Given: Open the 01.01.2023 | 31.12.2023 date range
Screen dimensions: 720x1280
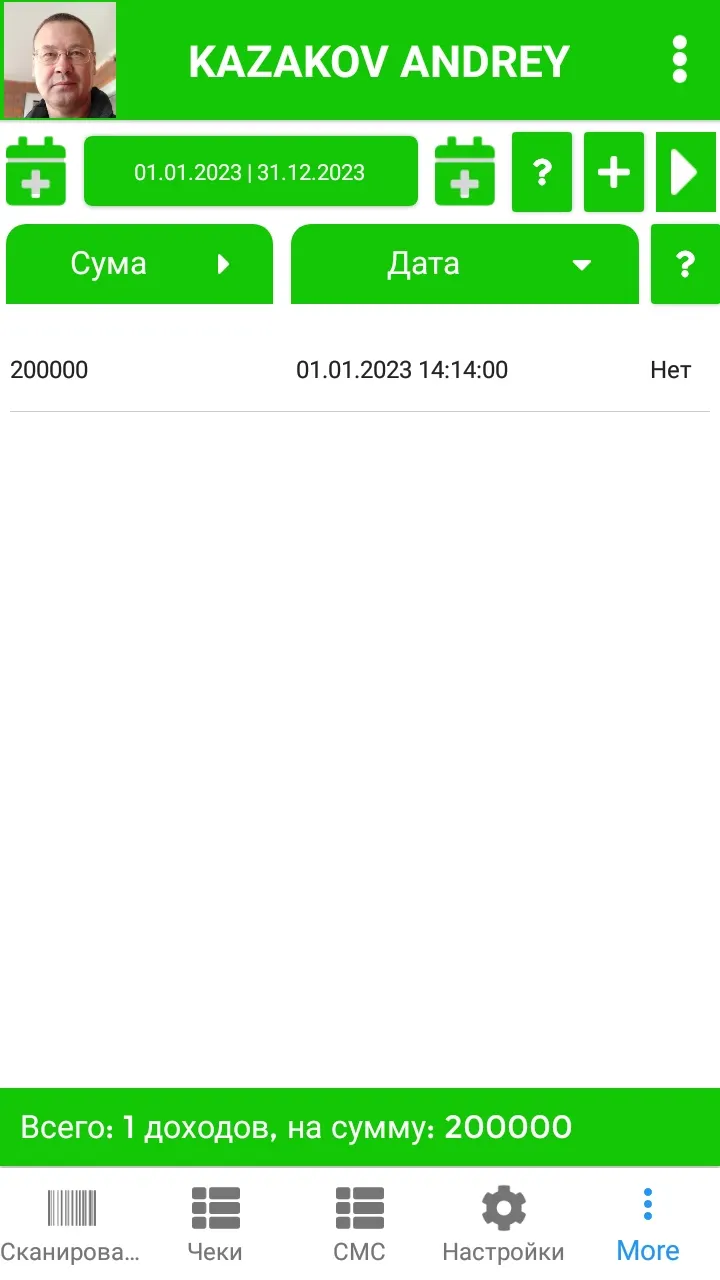Looking at the screenshot, I should [250, 172].
